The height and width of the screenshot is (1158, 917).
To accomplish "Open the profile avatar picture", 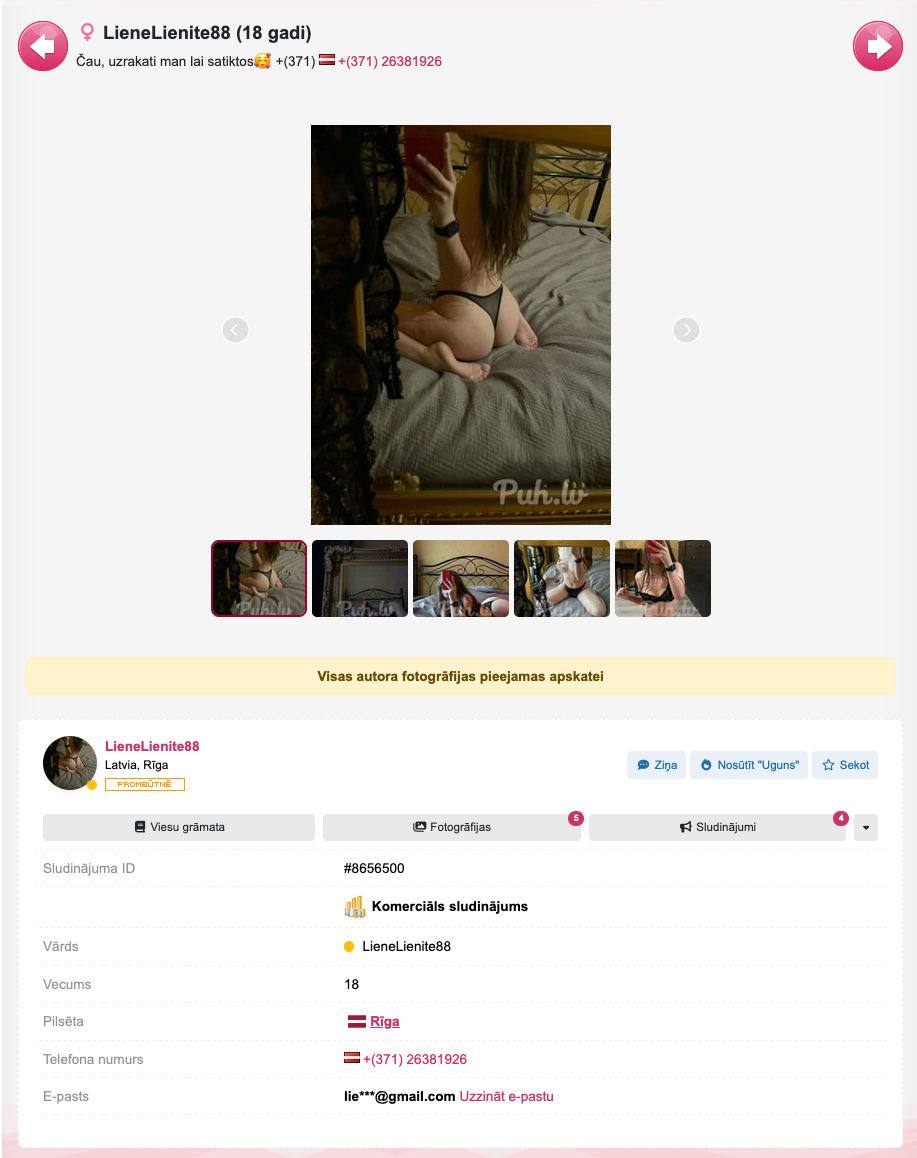I will point(69,763).
